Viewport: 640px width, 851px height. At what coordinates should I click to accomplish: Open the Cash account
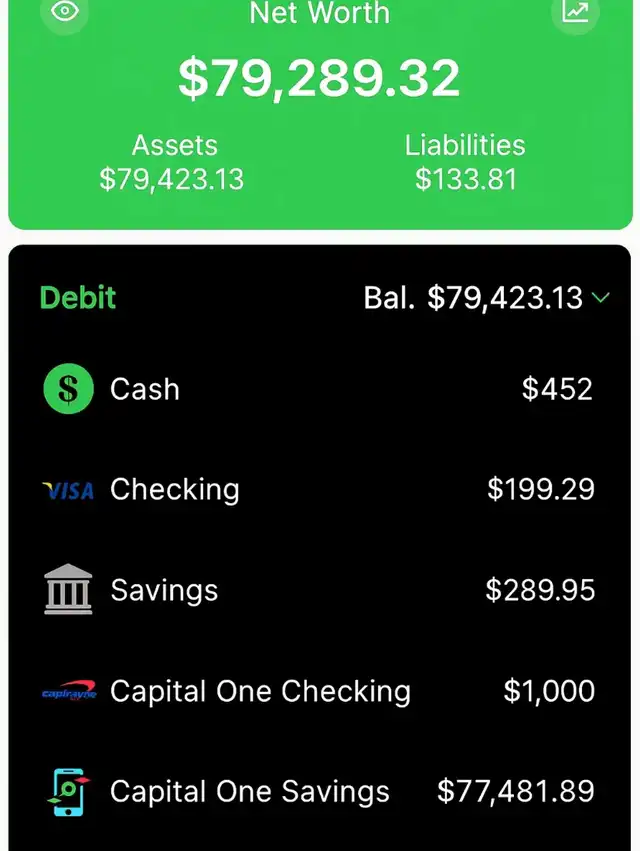[x=320, y=389]
